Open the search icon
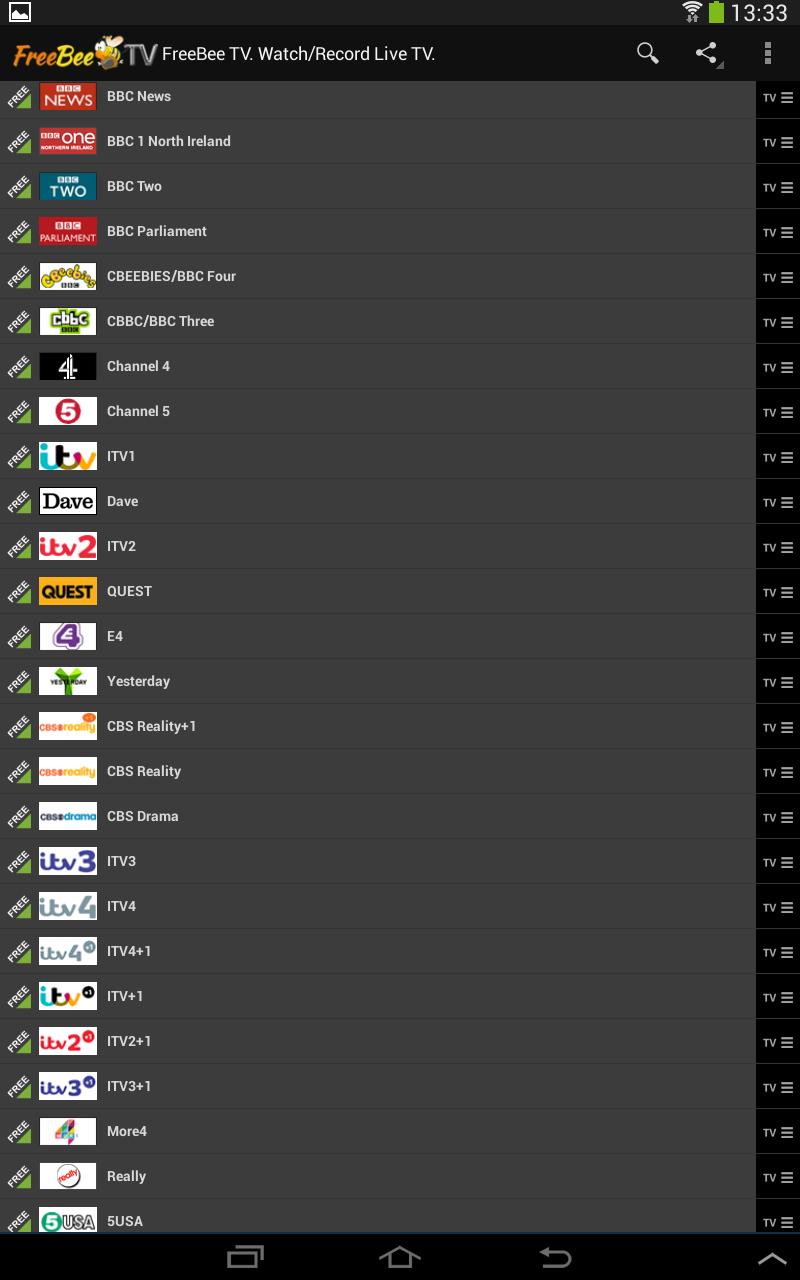Screen dimensions: 800x1280 click(648, 54)
